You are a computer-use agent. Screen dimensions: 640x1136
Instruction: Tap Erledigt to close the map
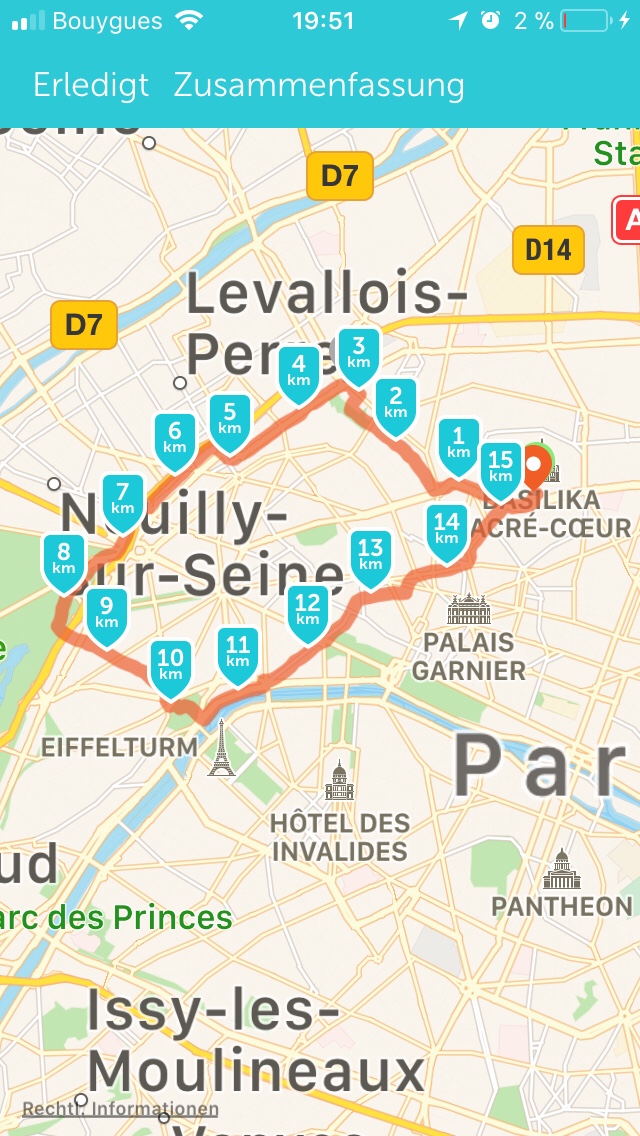pyautogui.click(x=91, y=85)
